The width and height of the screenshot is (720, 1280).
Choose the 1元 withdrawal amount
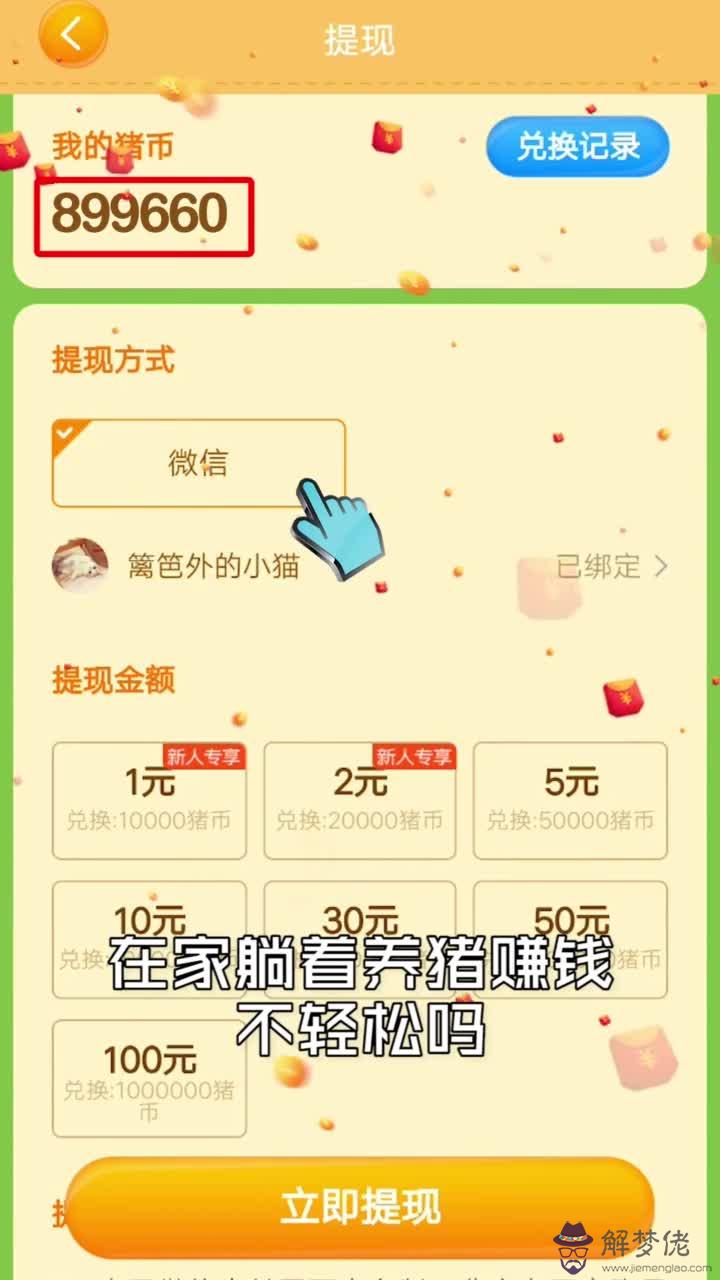pyautogui.click(x=149, y=800)
